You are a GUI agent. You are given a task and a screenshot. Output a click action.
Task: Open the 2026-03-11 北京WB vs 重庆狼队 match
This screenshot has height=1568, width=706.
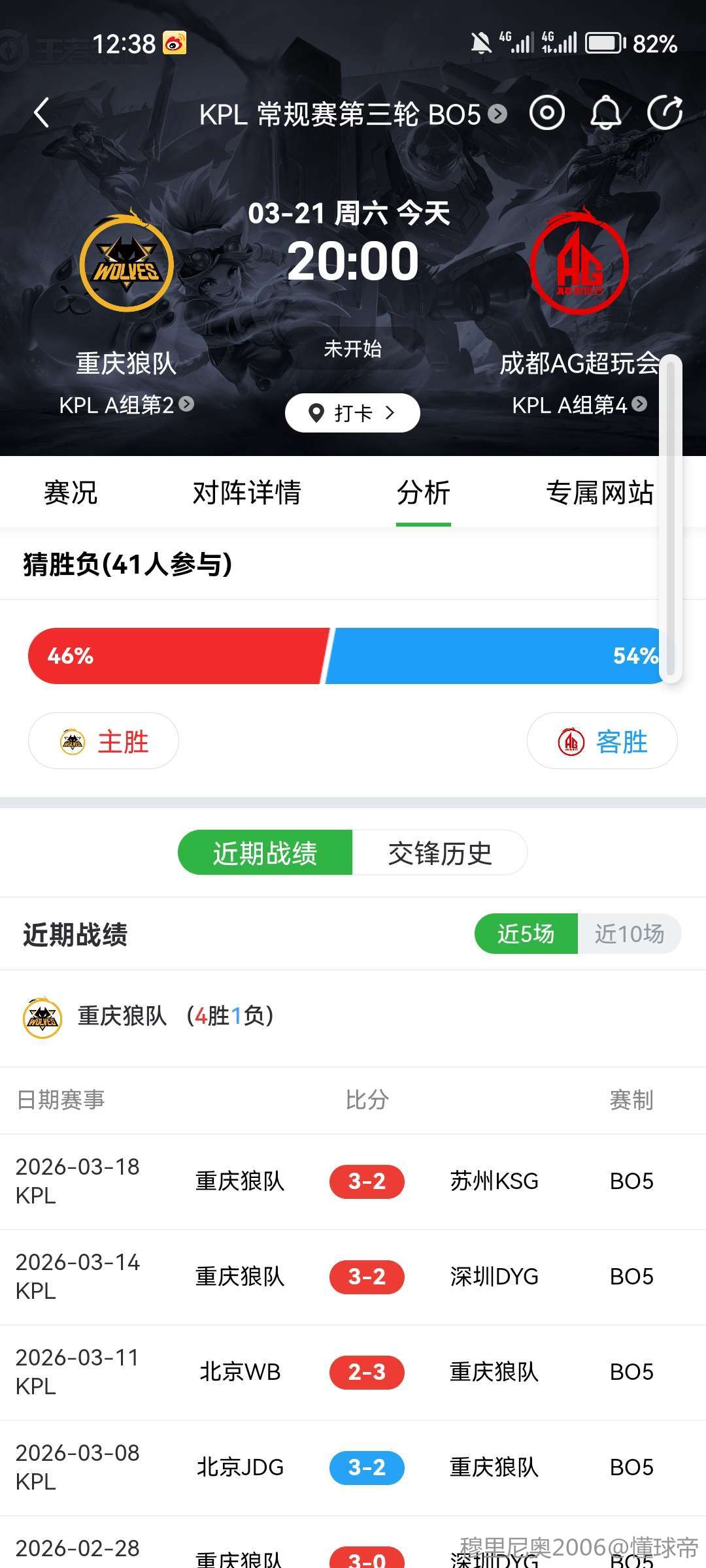353,1372
